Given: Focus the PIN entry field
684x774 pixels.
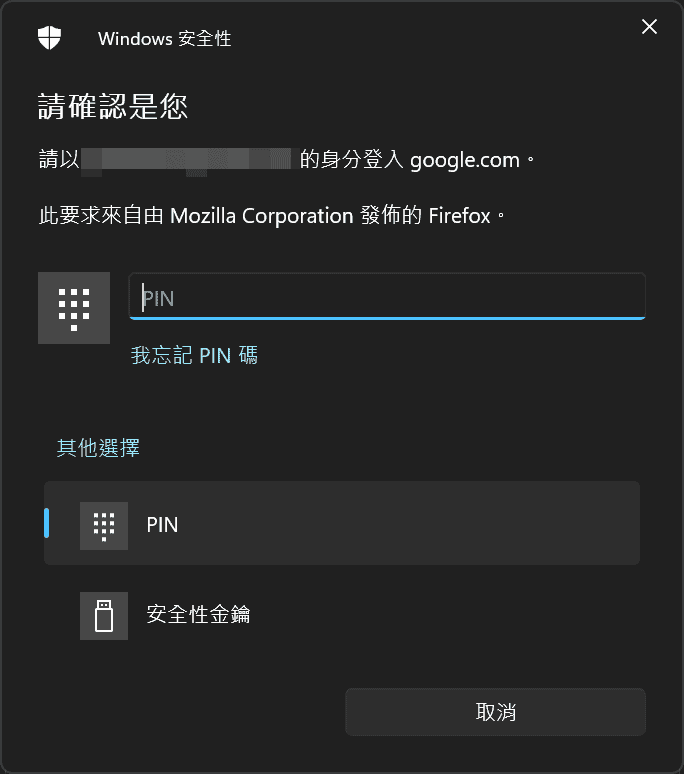Looking at the screenshot, I should [387, 297].
